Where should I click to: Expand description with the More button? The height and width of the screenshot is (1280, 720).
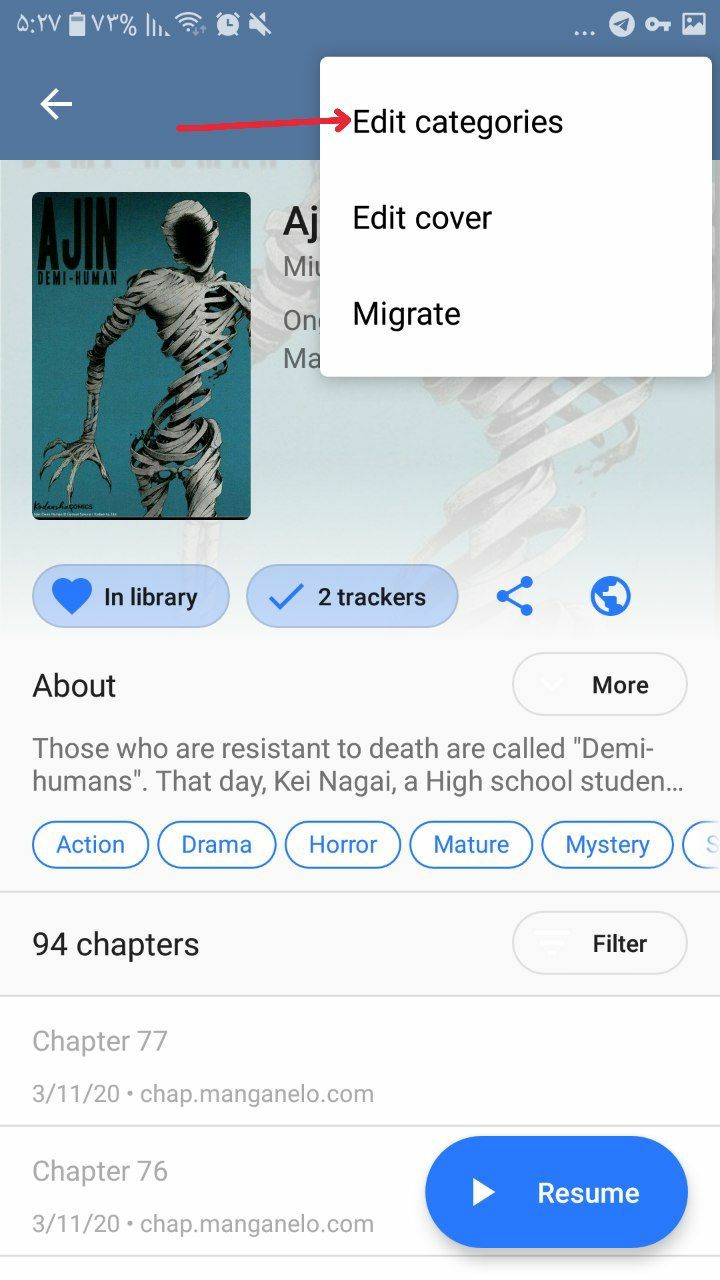[x=600, y=685]
